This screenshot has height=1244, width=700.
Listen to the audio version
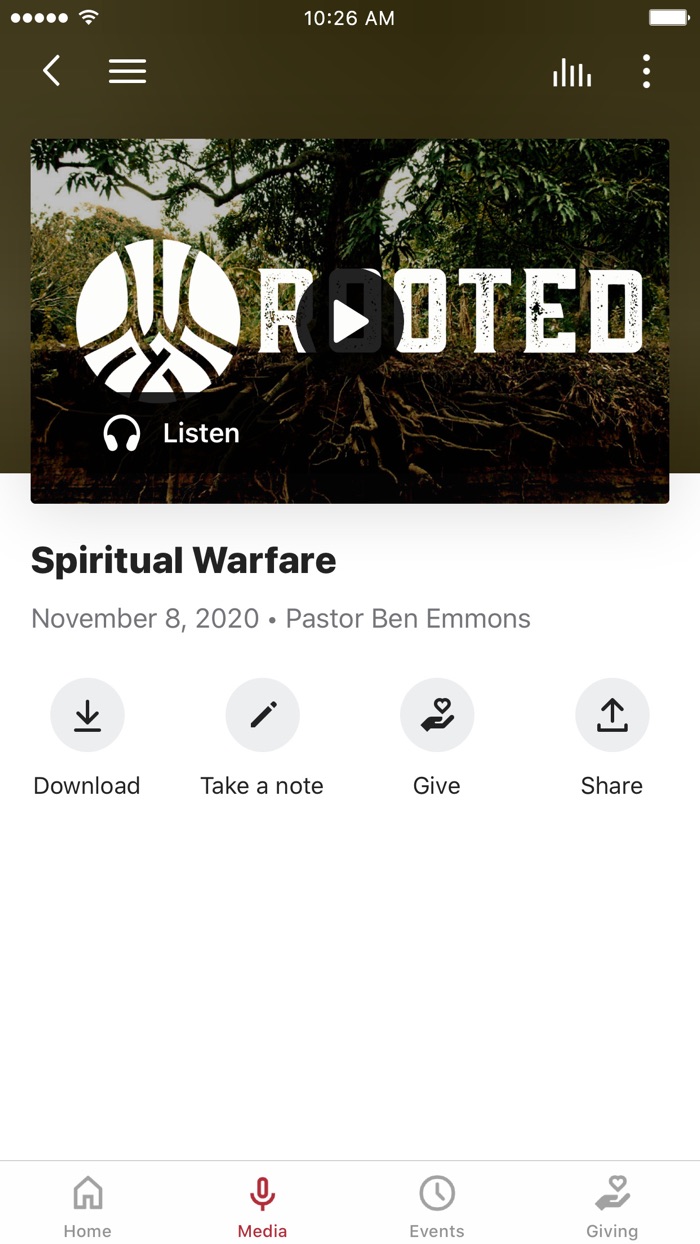pyautogui.click(x=172, y=434)
